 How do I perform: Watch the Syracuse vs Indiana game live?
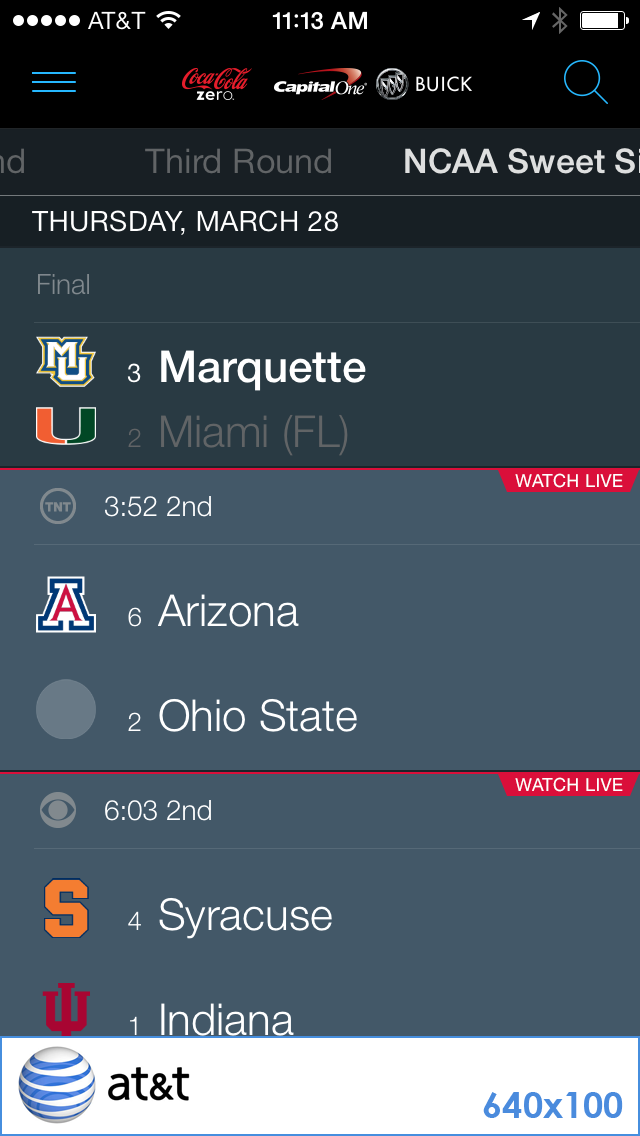click(x=567, y=785)
